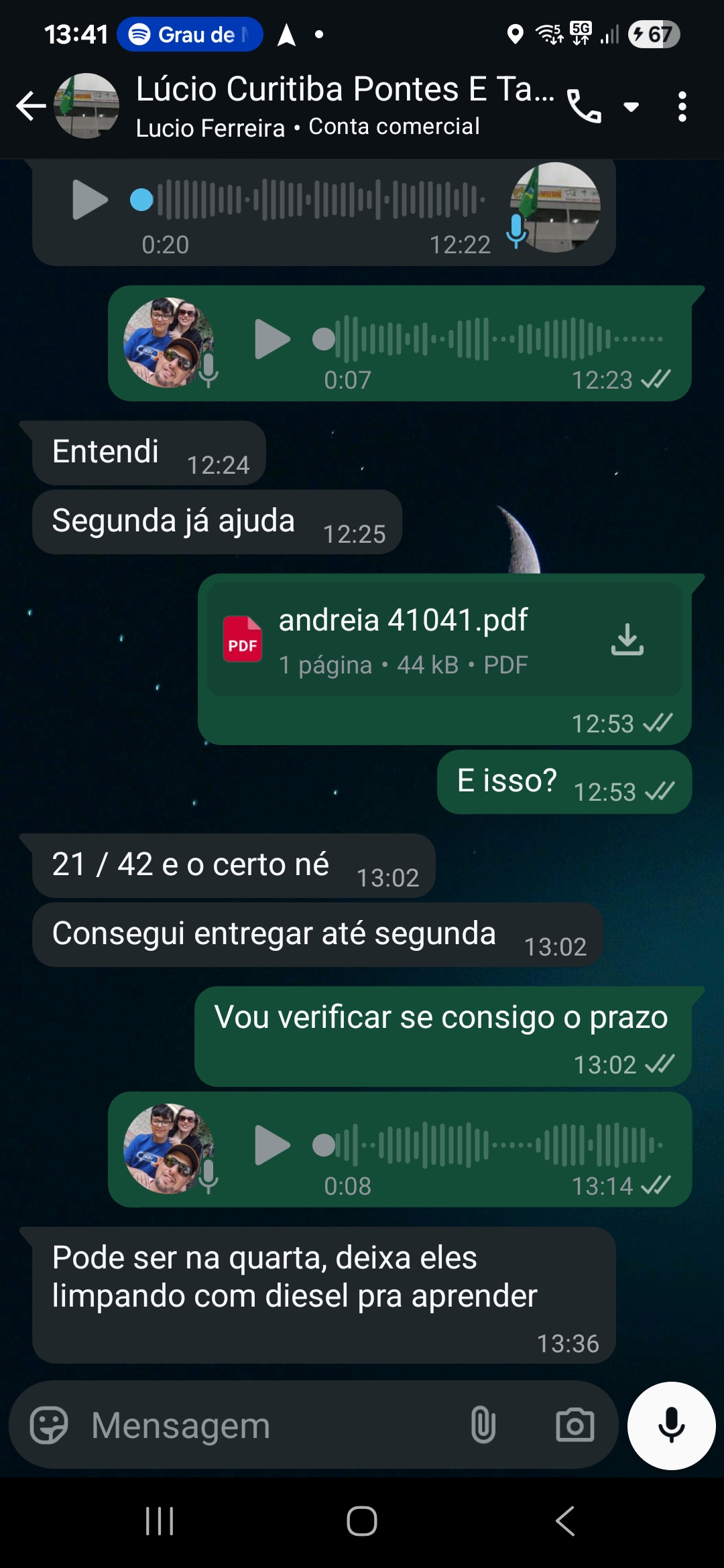
Task: Play the 0:08 voice message
Action: click(271, 1145)
